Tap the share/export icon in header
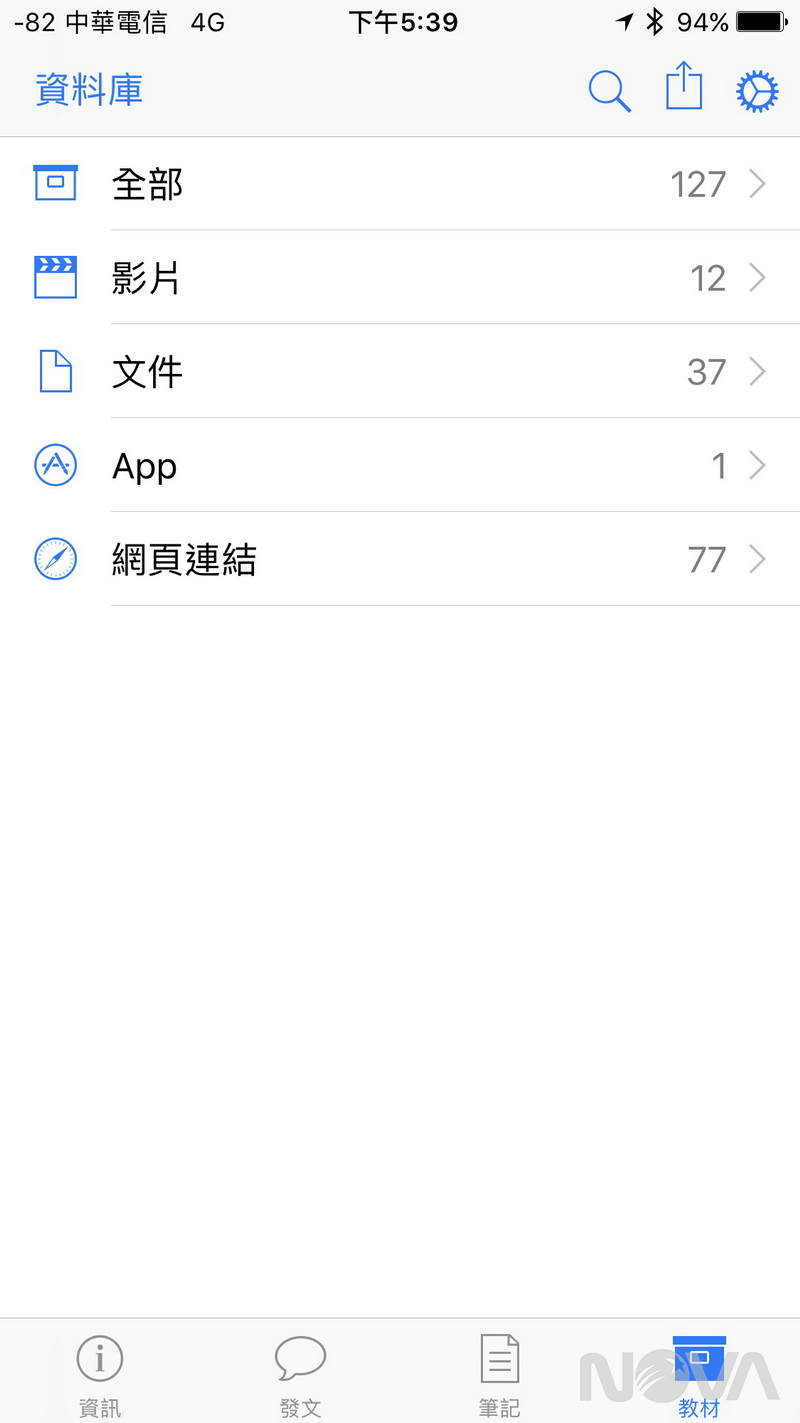 tap(683, 89)
